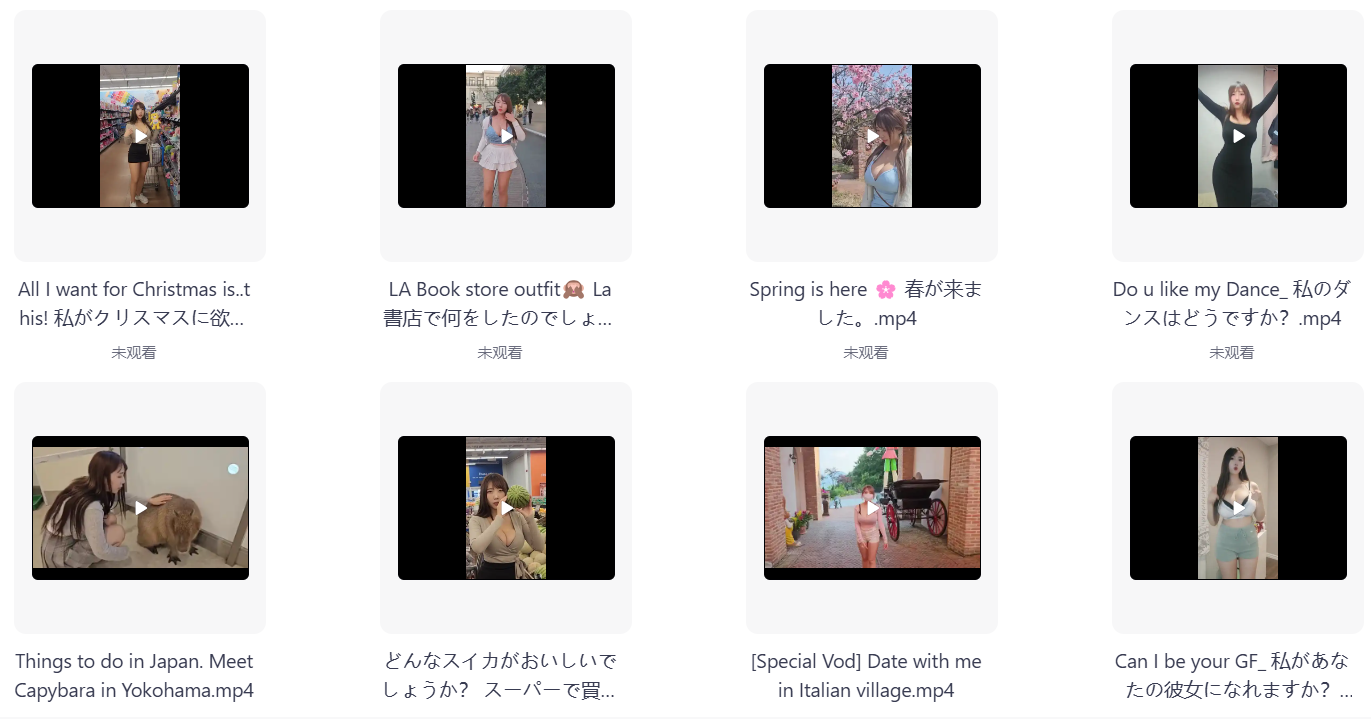Screen dimensions: 1371x719
Task: Play the 'Do u like my Dance' video
Action: (x=1238, y=136)
